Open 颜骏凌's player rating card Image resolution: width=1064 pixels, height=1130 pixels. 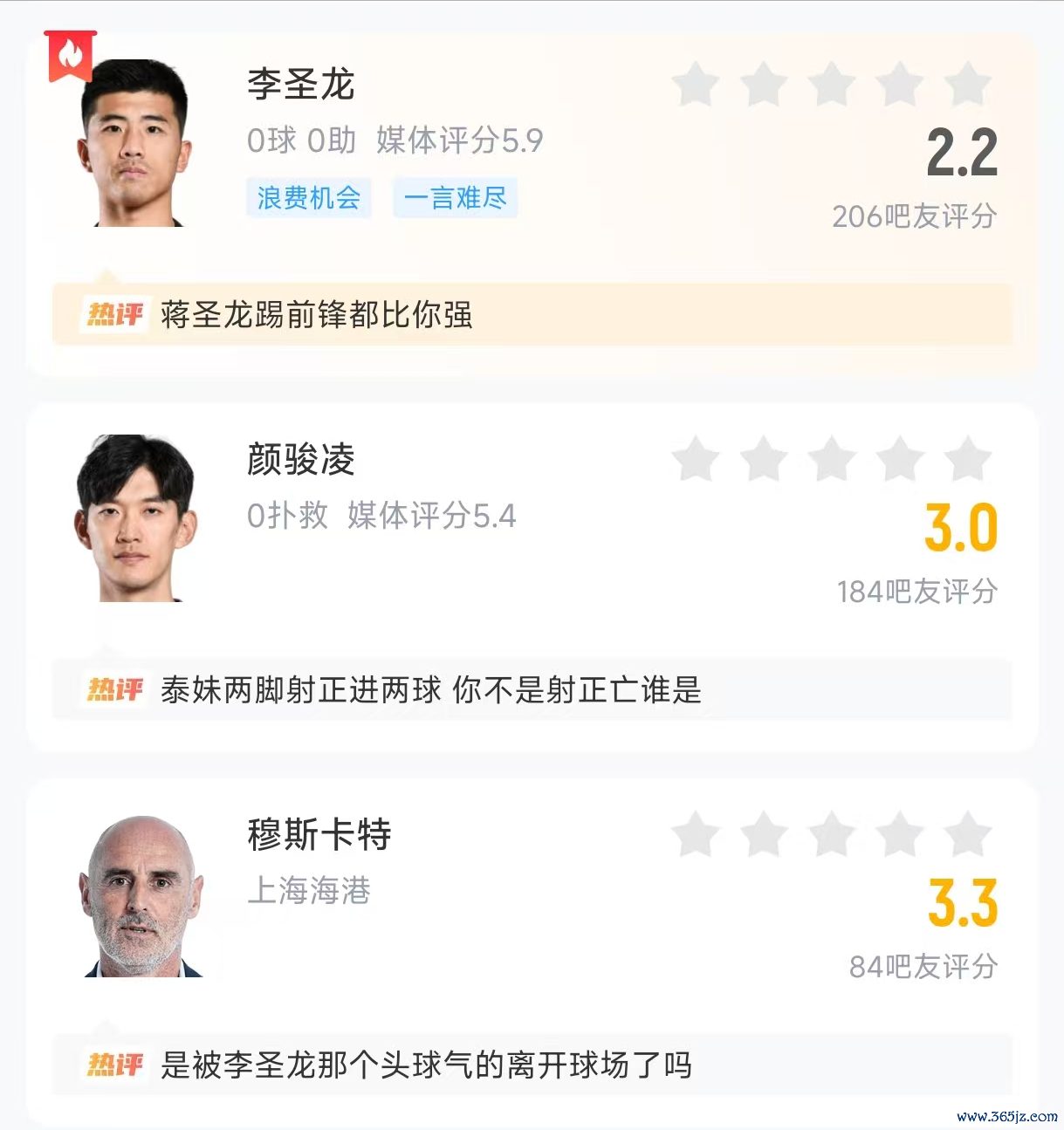[x=300, y=460]
